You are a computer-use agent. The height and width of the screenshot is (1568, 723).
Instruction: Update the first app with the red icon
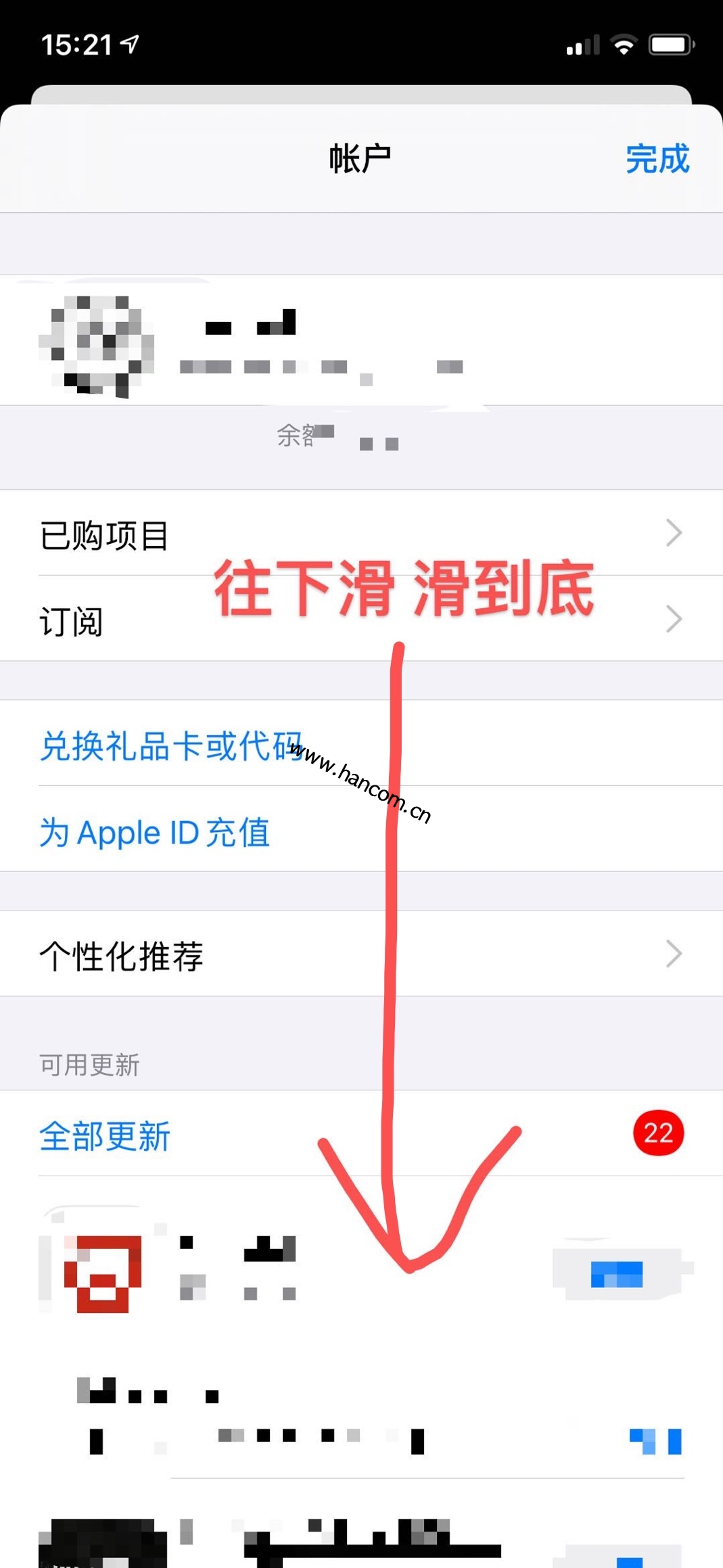[x=617, y=1274]
